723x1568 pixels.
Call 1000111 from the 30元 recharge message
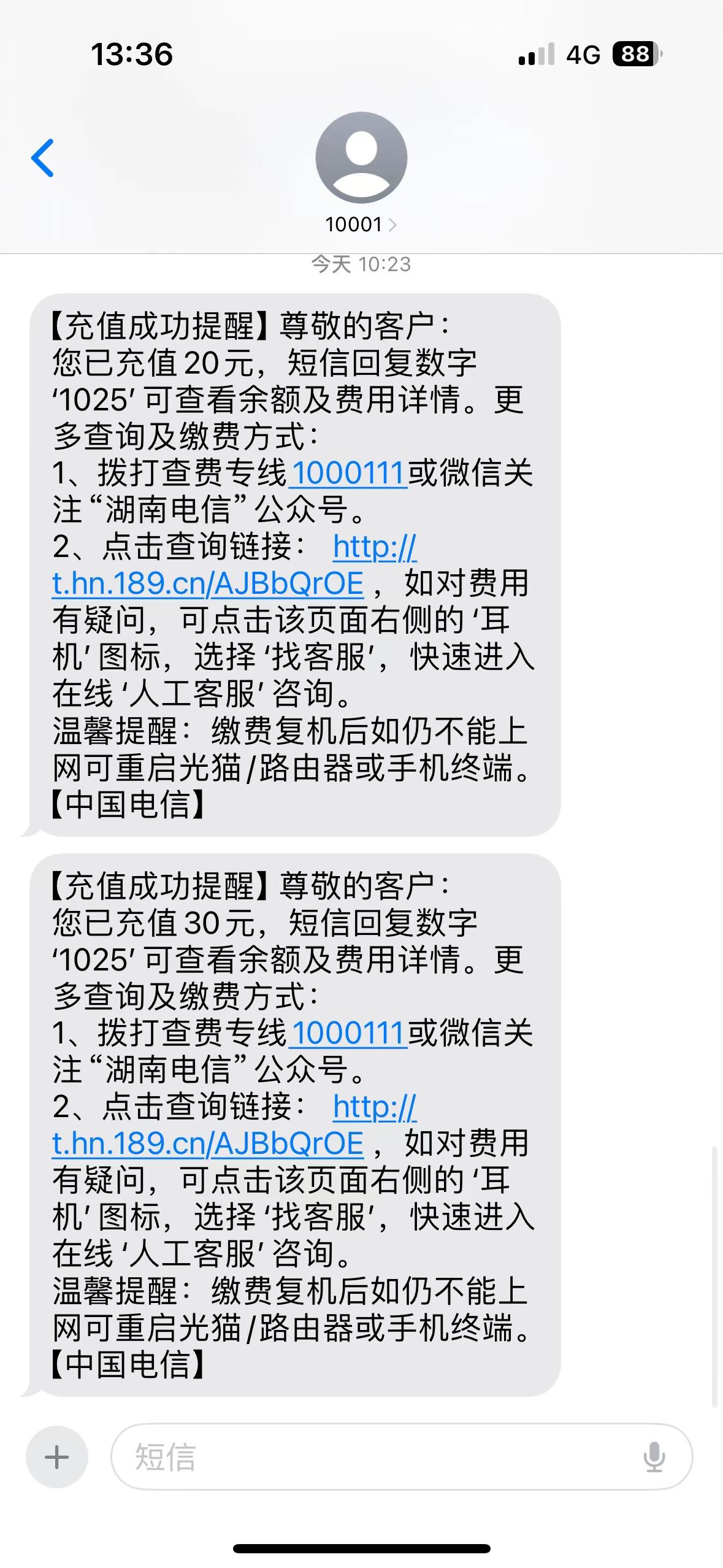348,1034
